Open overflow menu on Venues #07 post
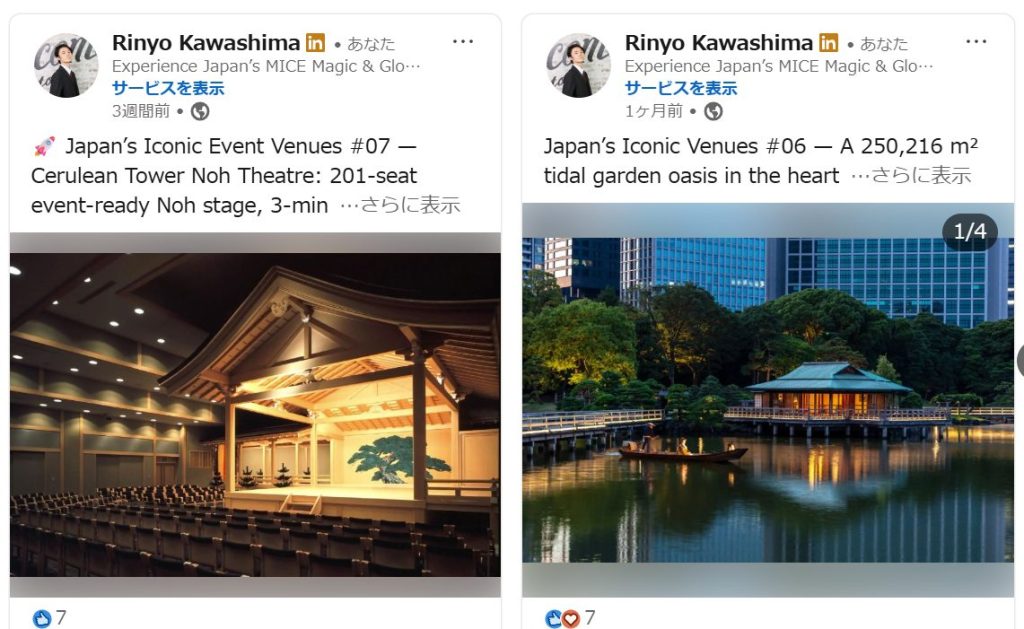1024x629 pixels. tap(462, 42)
